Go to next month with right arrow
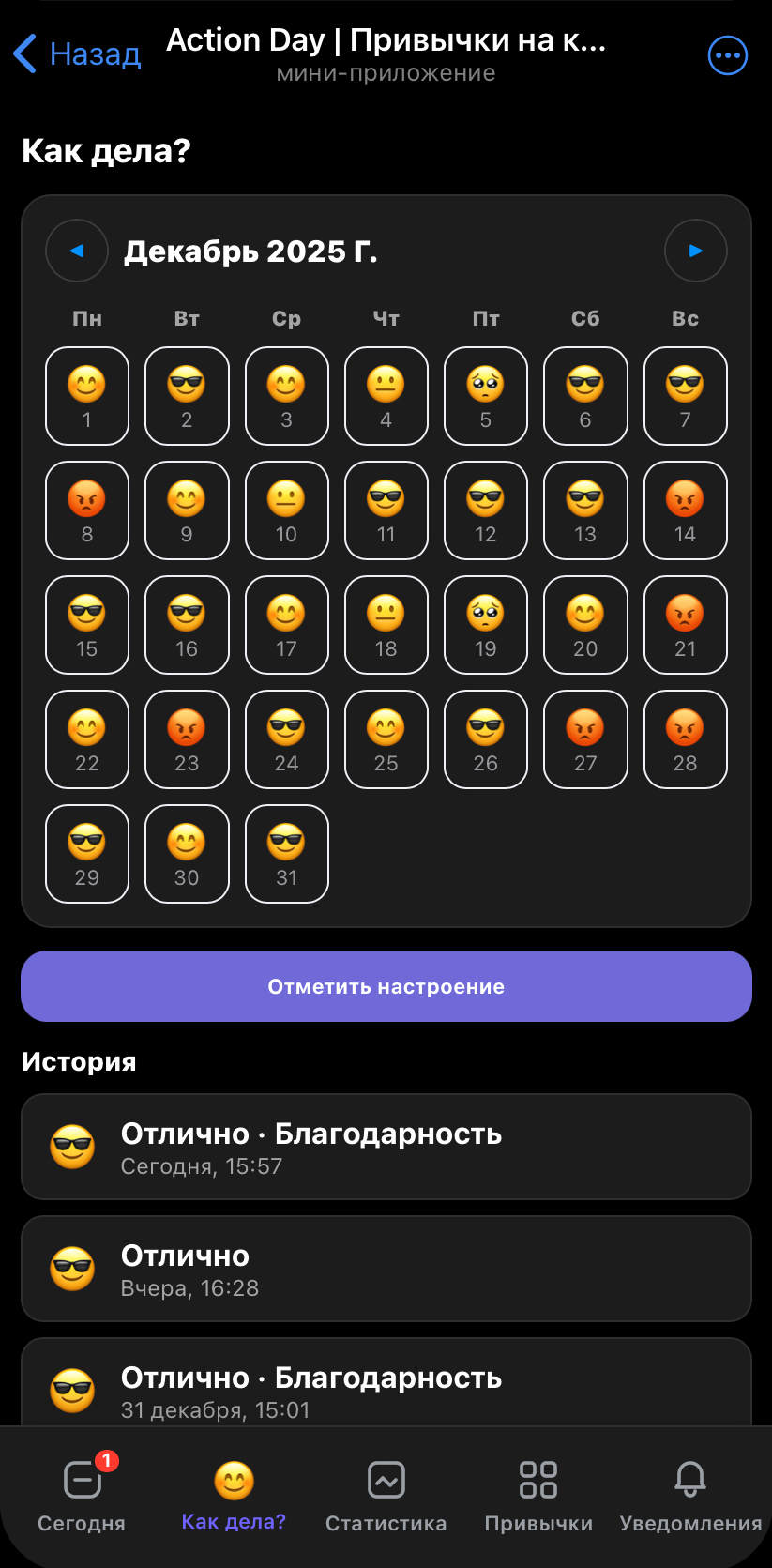772x1568 pixels. click(x=696, y=251)
